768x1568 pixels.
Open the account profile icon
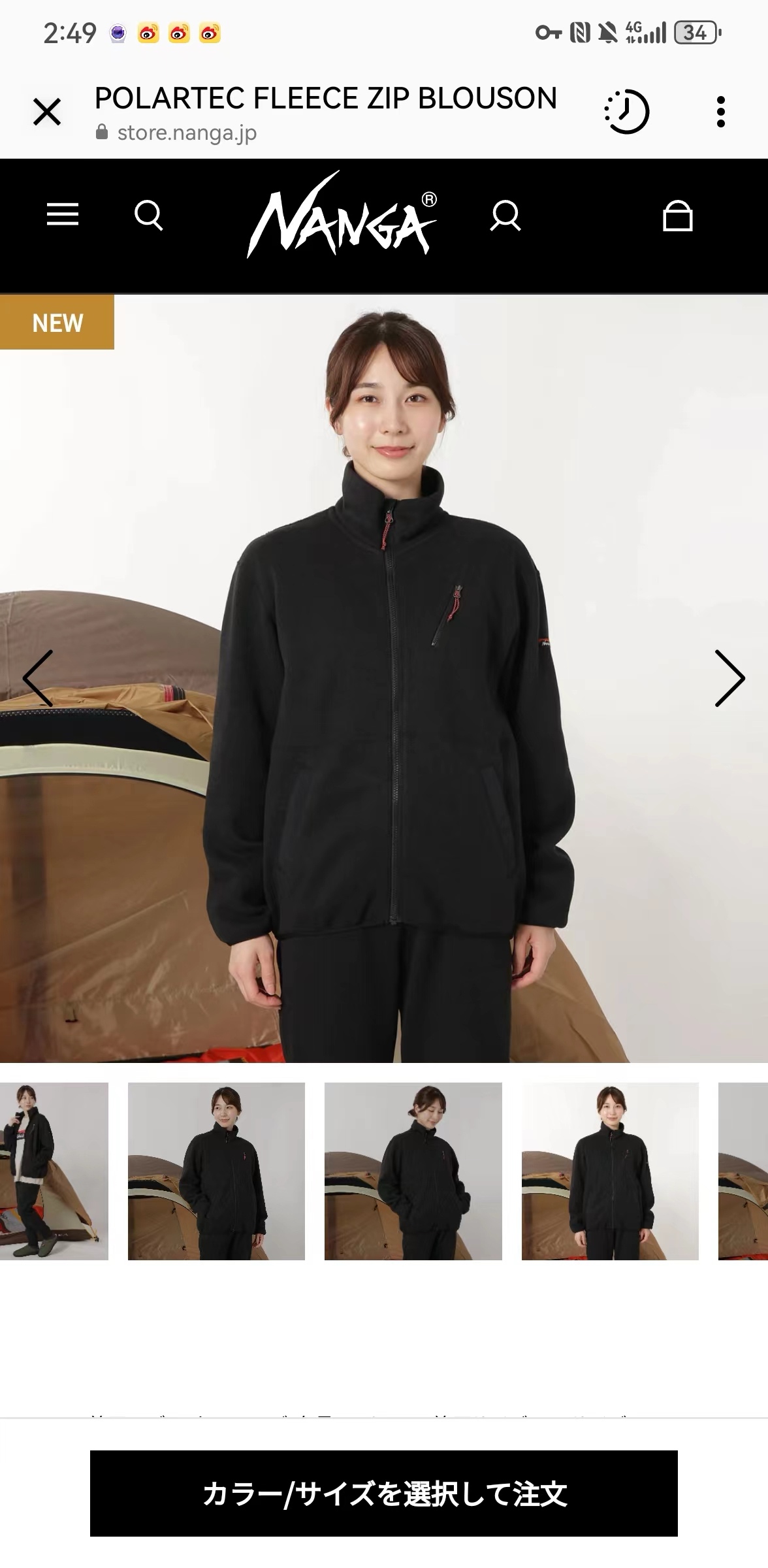pos(505,216)
